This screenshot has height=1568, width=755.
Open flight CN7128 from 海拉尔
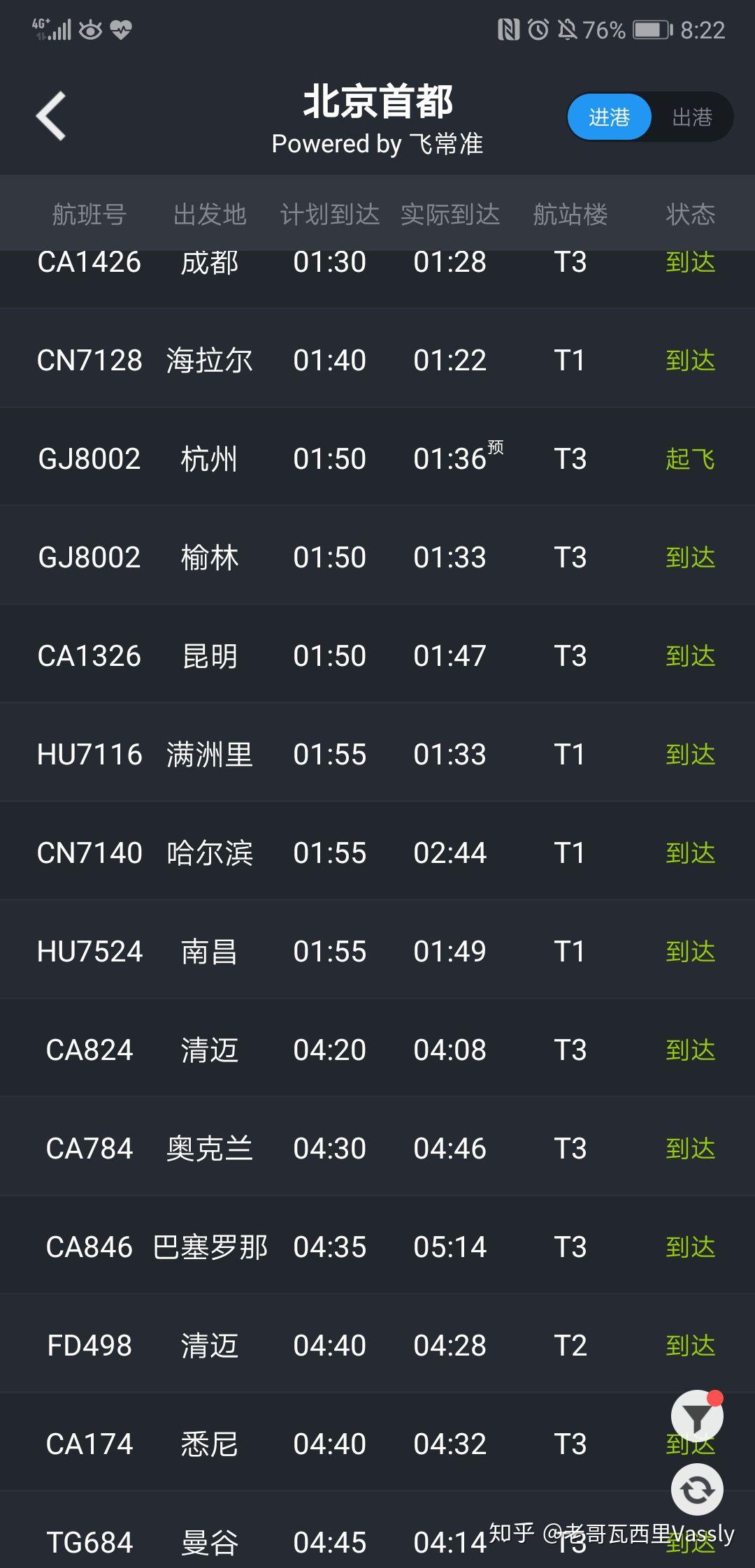pyautogui.click(x=377, y=361)
